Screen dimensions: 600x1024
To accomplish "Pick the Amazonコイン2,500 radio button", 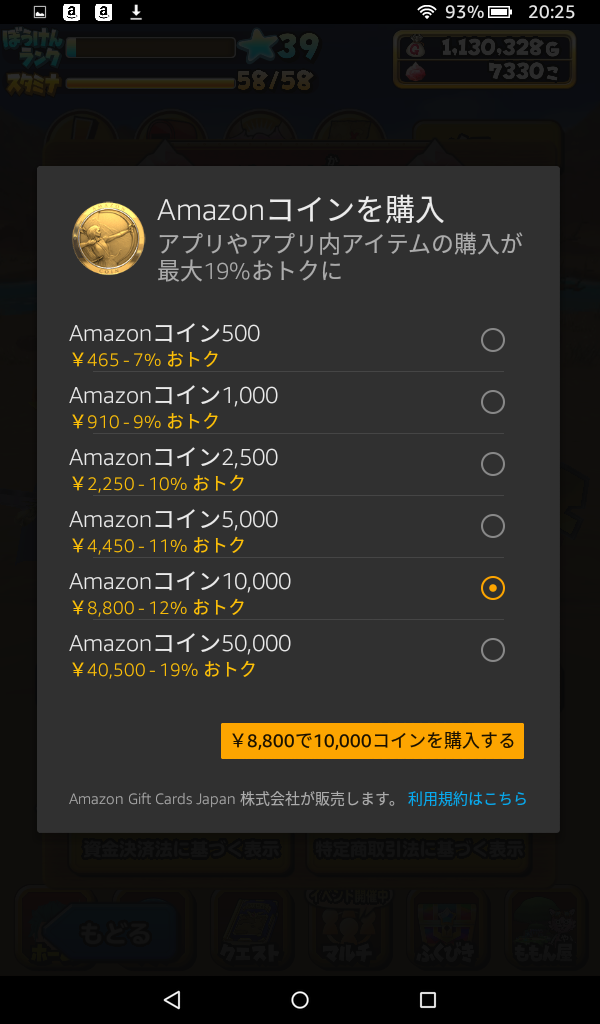I will (x=492, y=464).
